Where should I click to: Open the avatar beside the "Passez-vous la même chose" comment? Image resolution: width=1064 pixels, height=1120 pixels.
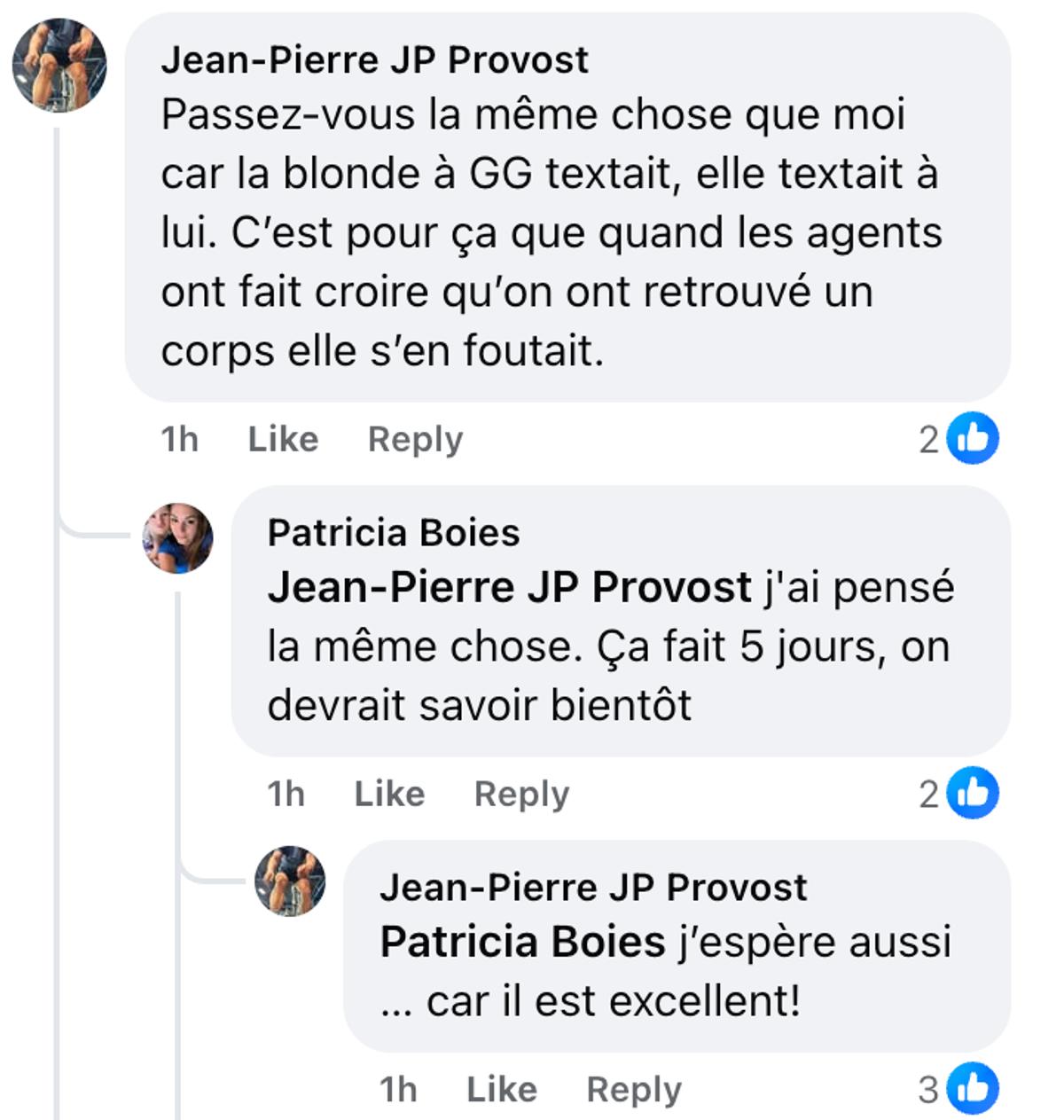click(59, 65)
